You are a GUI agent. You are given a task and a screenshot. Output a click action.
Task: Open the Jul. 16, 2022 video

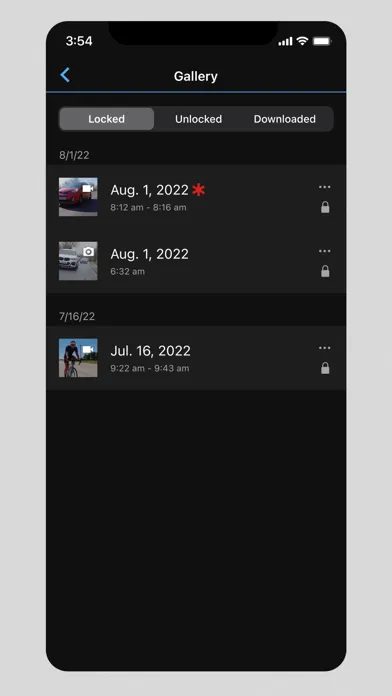pyautogui.click(x=196, y=358)
